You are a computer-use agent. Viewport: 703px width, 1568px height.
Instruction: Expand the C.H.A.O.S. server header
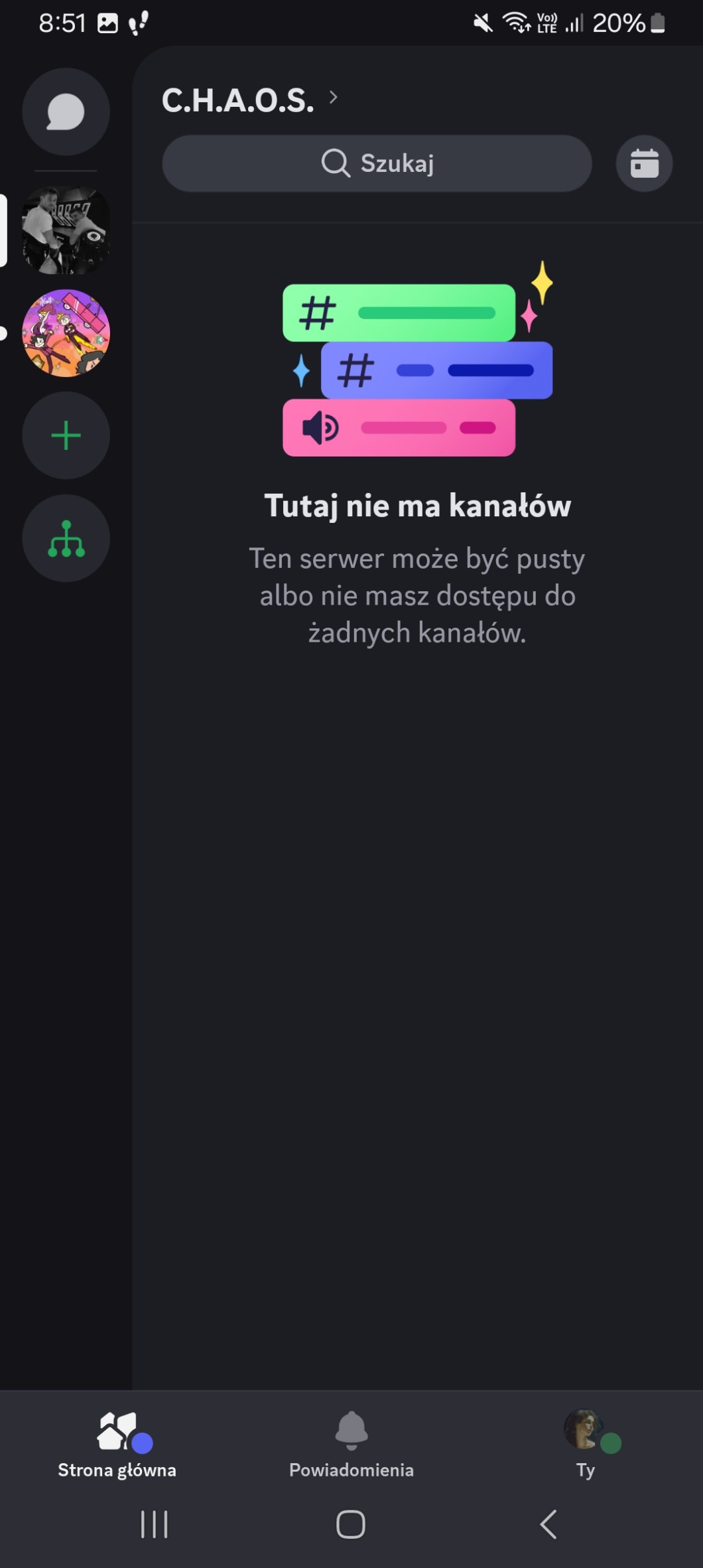[249, 100]
